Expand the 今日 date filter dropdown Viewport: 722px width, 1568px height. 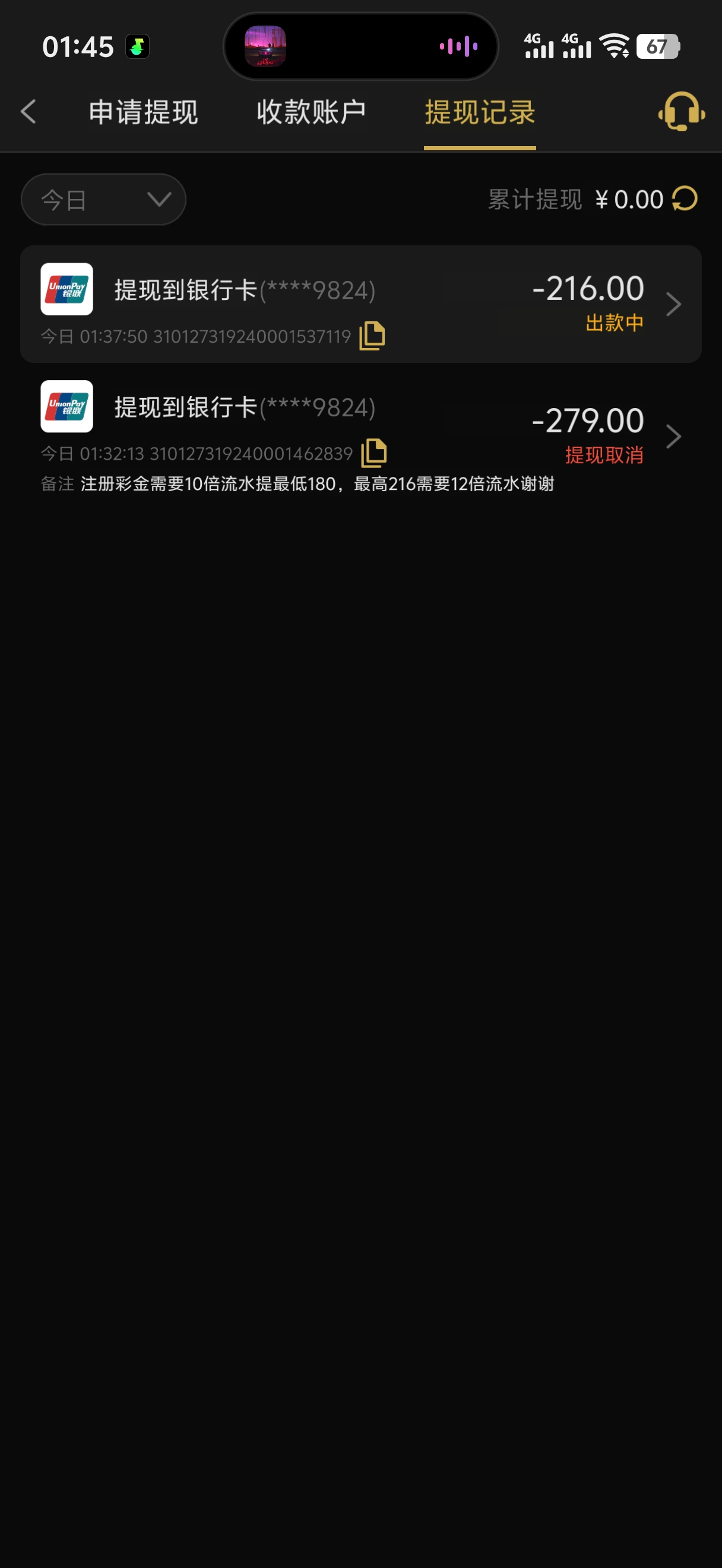click(103, 200)
